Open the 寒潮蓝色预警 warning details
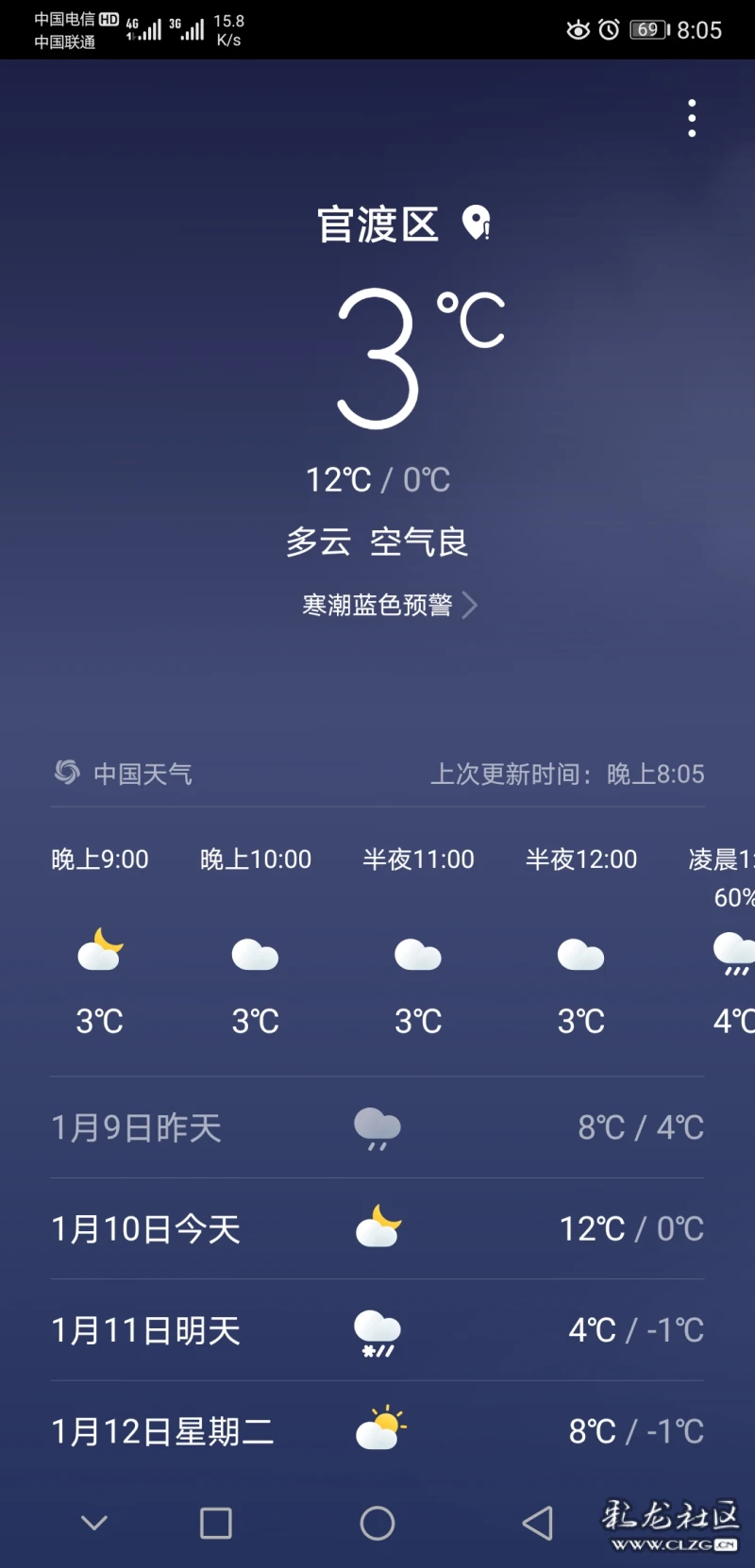The width and height of the screenshot is (755, 1568). tap(389, 605)
